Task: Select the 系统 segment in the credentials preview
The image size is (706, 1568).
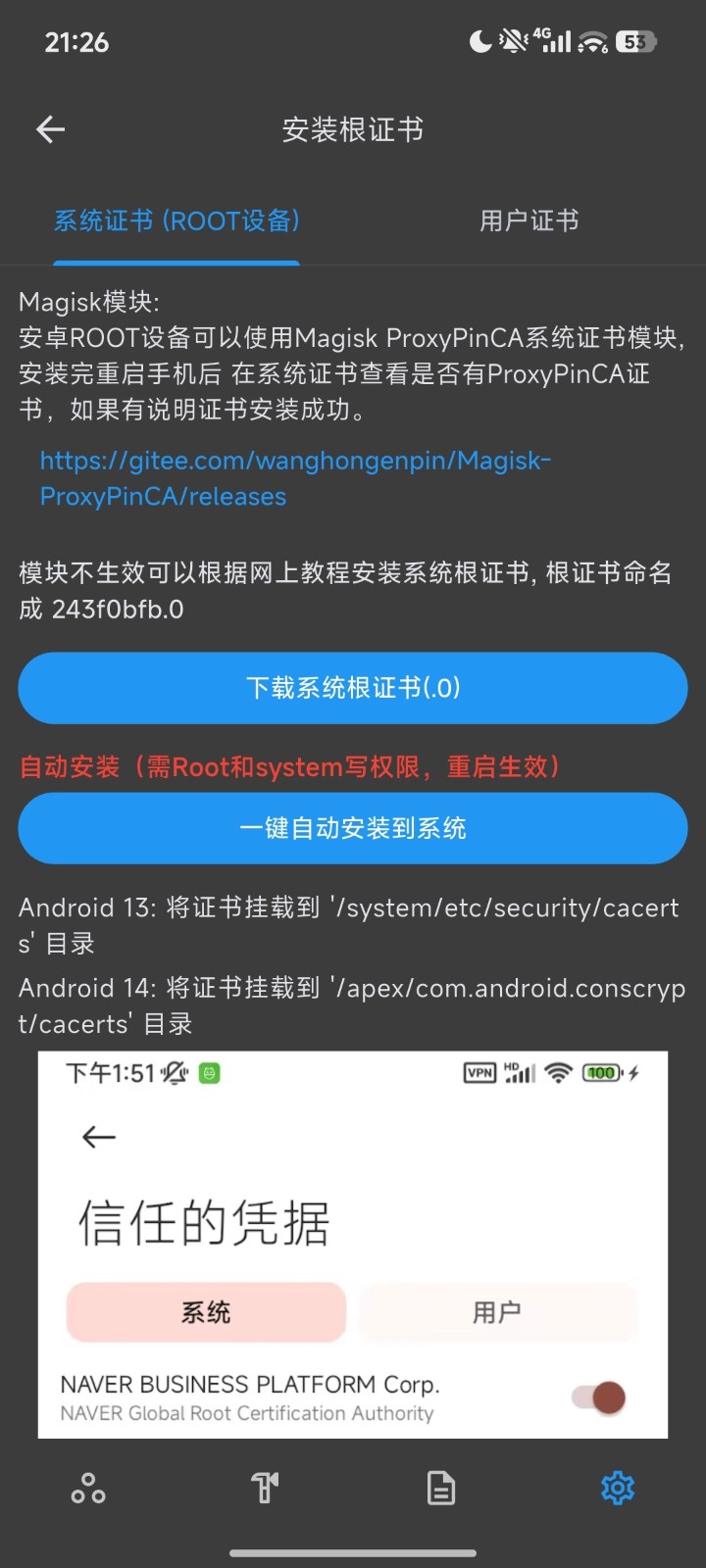Action: point(205,1312)
